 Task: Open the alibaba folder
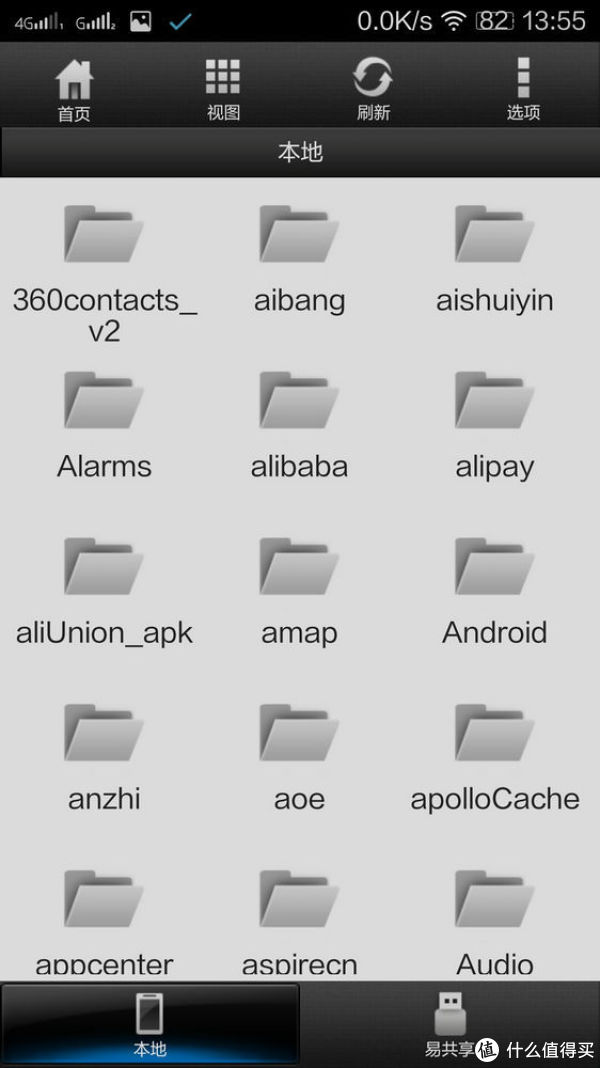pos(299,426)
